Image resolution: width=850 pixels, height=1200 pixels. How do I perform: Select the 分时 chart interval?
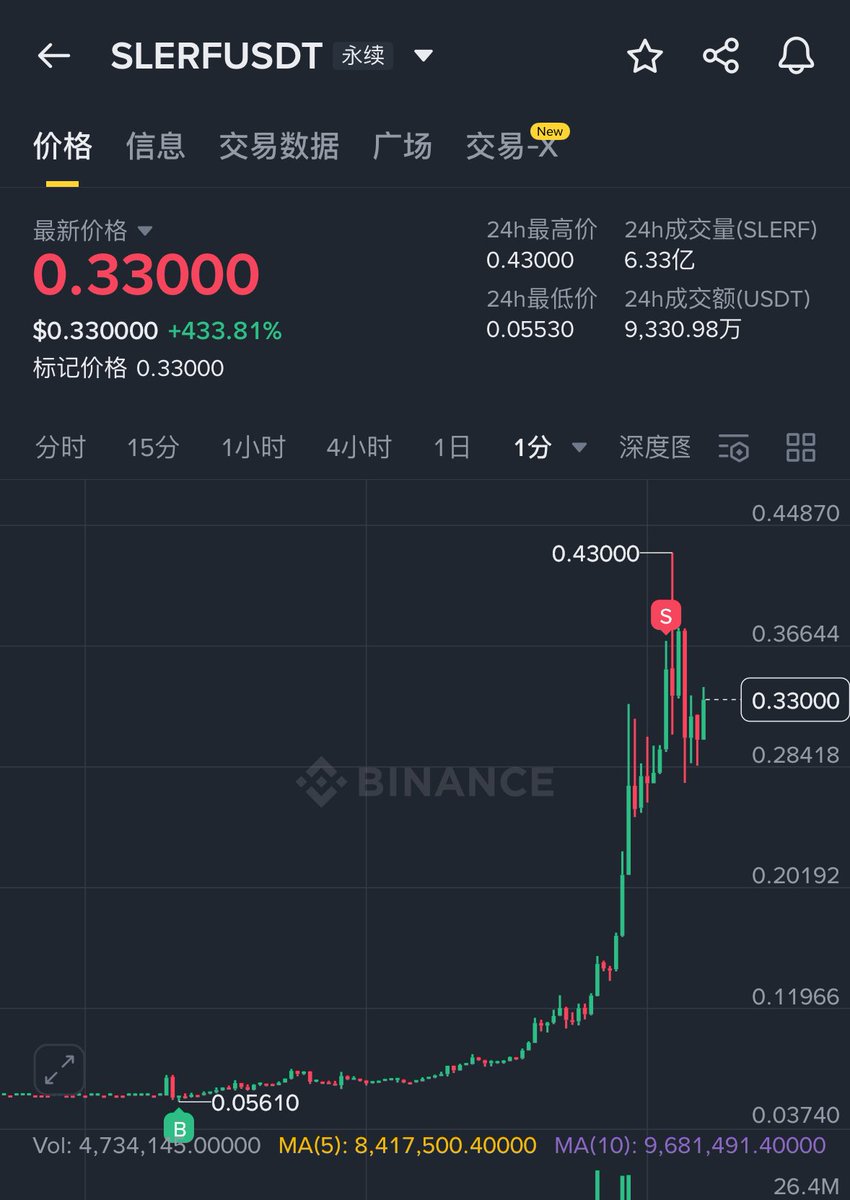[60, 447]
